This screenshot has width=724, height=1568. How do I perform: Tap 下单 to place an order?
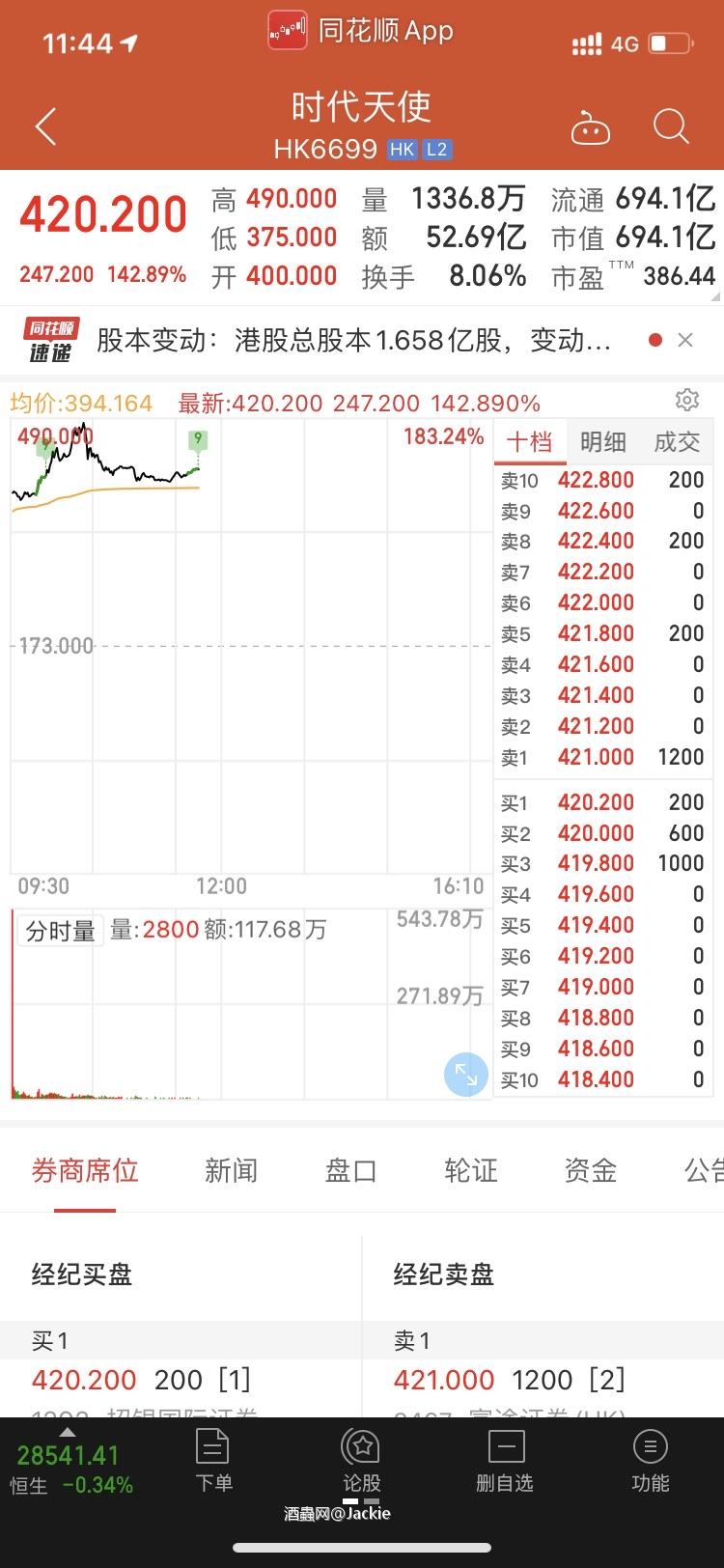213,1463
